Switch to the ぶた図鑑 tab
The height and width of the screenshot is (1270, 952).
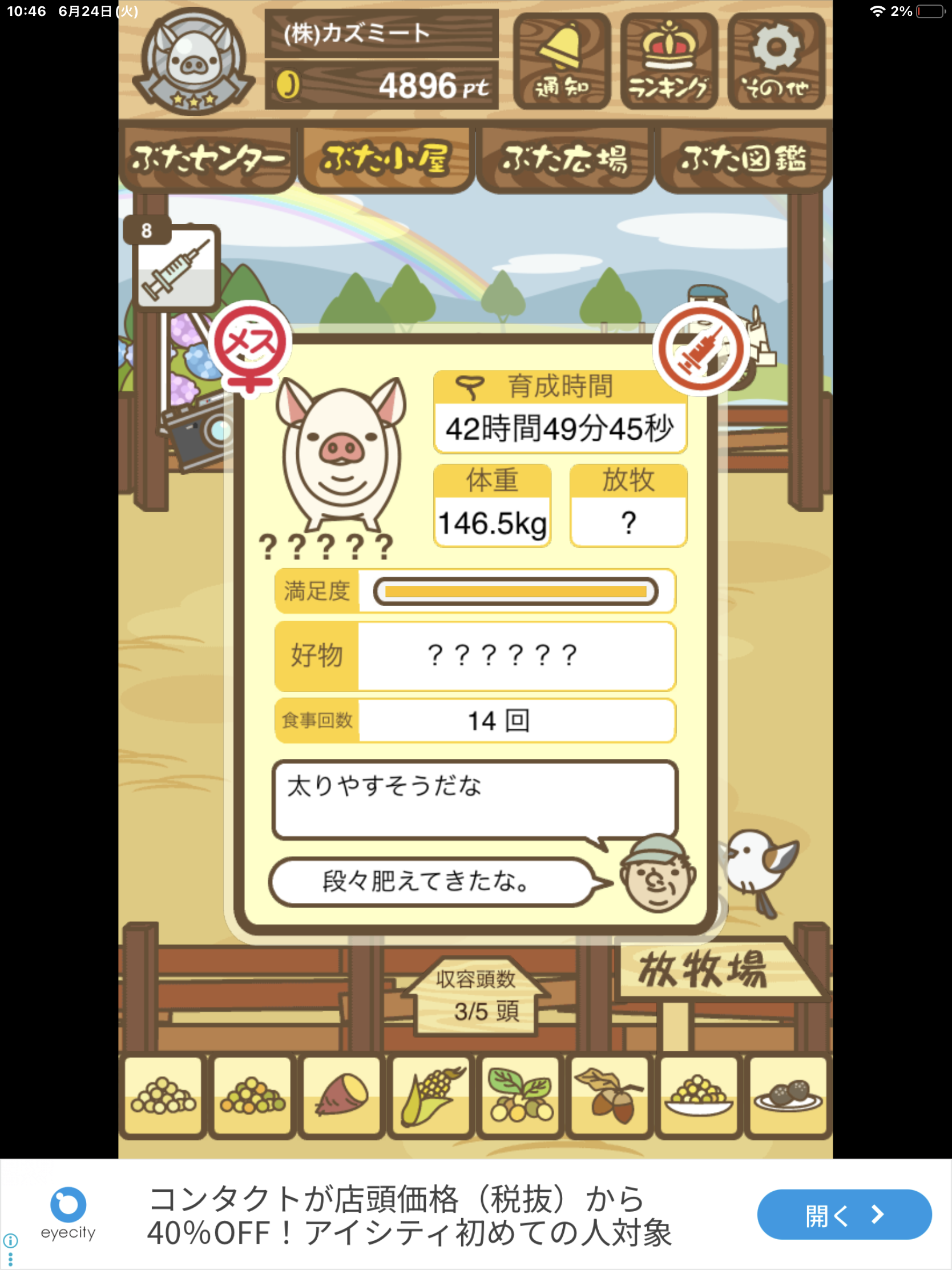(743, 159)
